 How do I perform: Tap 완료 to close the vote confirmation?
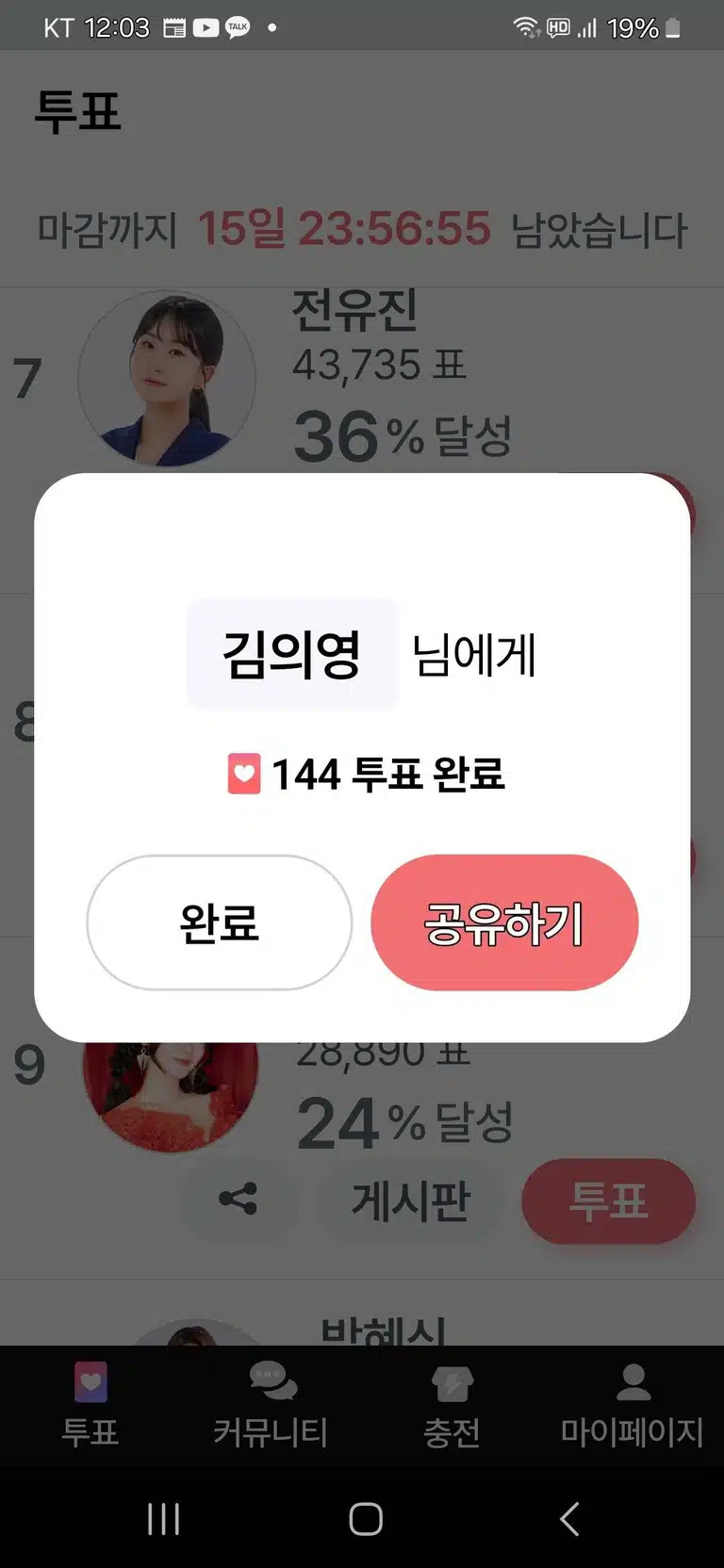[x=219, y=923]
